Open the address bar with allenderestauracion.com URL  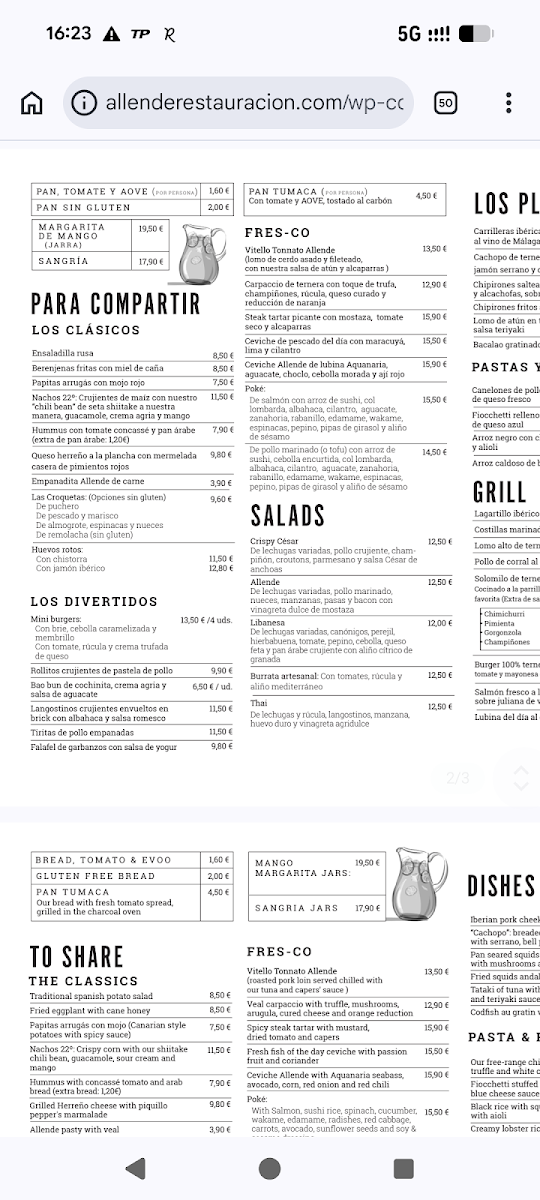coord(238,103)
